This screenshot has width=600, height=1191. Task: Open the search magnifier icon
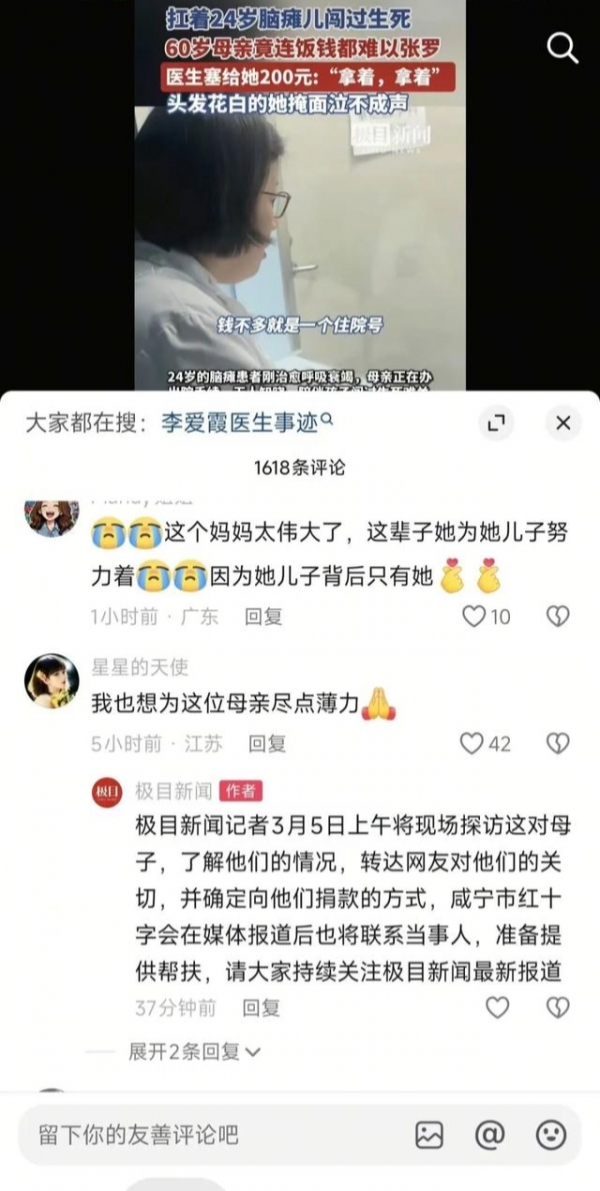pos(563,47)
